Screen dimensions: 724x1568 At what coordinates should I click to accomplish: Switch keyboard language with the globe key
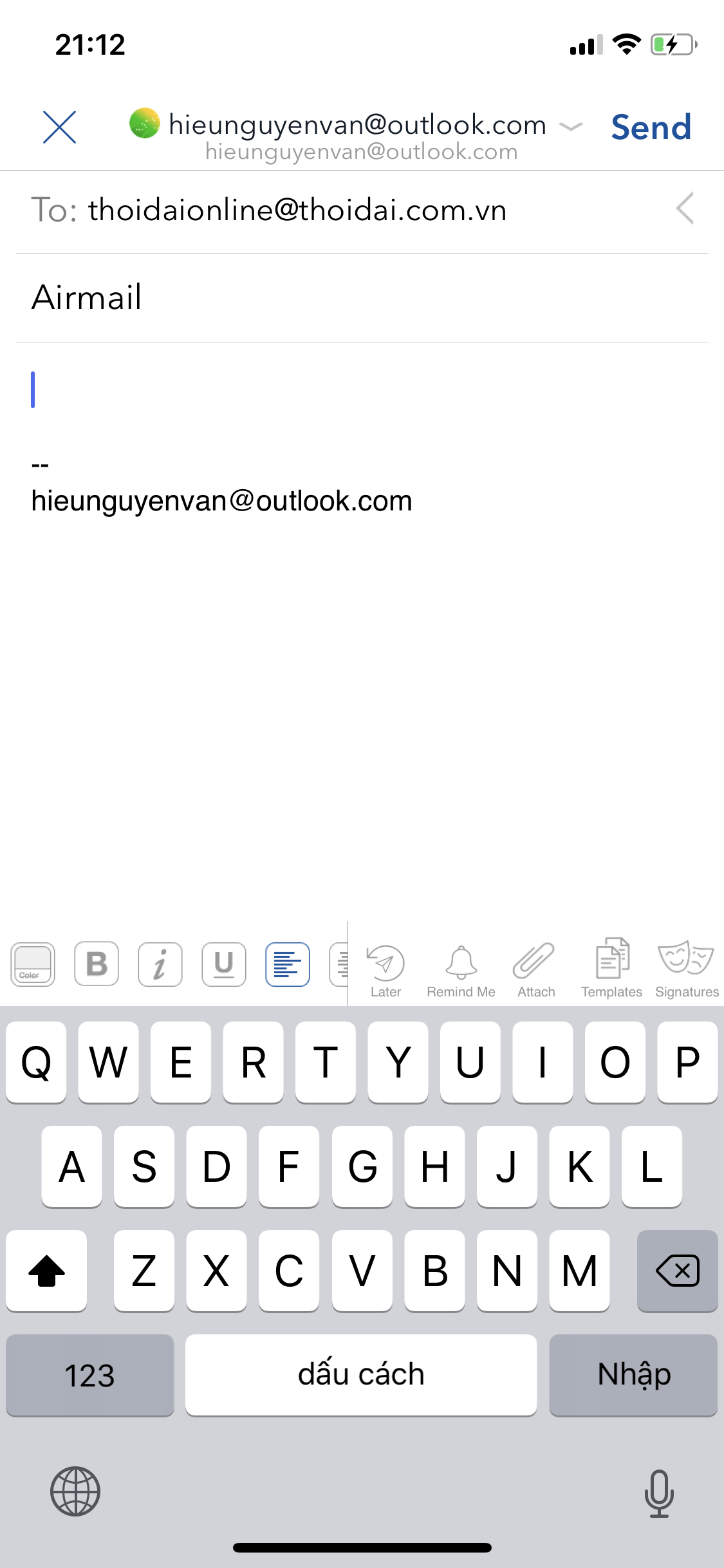click(x=75, y=1491)
